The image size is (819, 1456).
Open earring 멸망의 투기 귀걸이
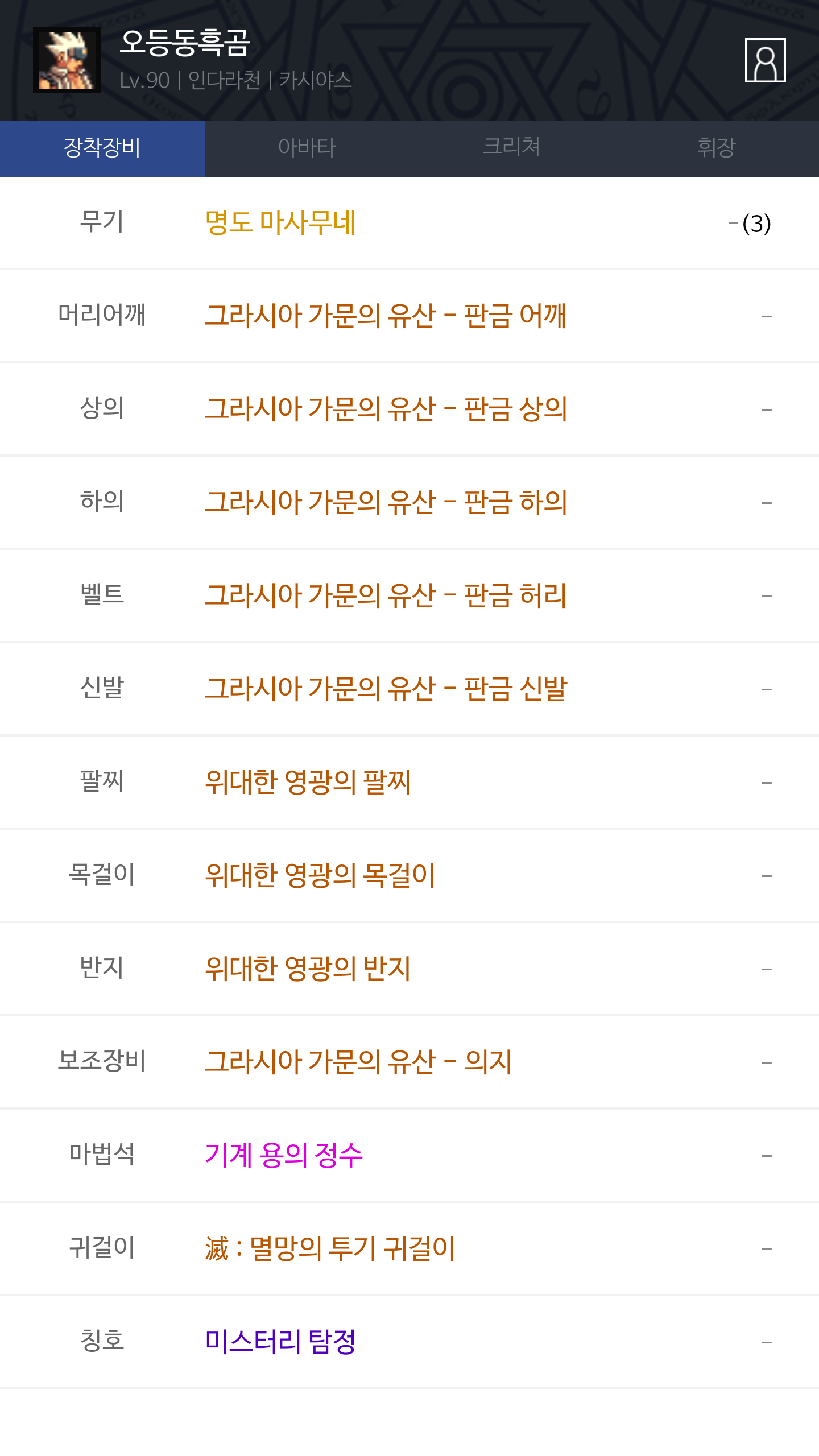tap(330, 1248)
